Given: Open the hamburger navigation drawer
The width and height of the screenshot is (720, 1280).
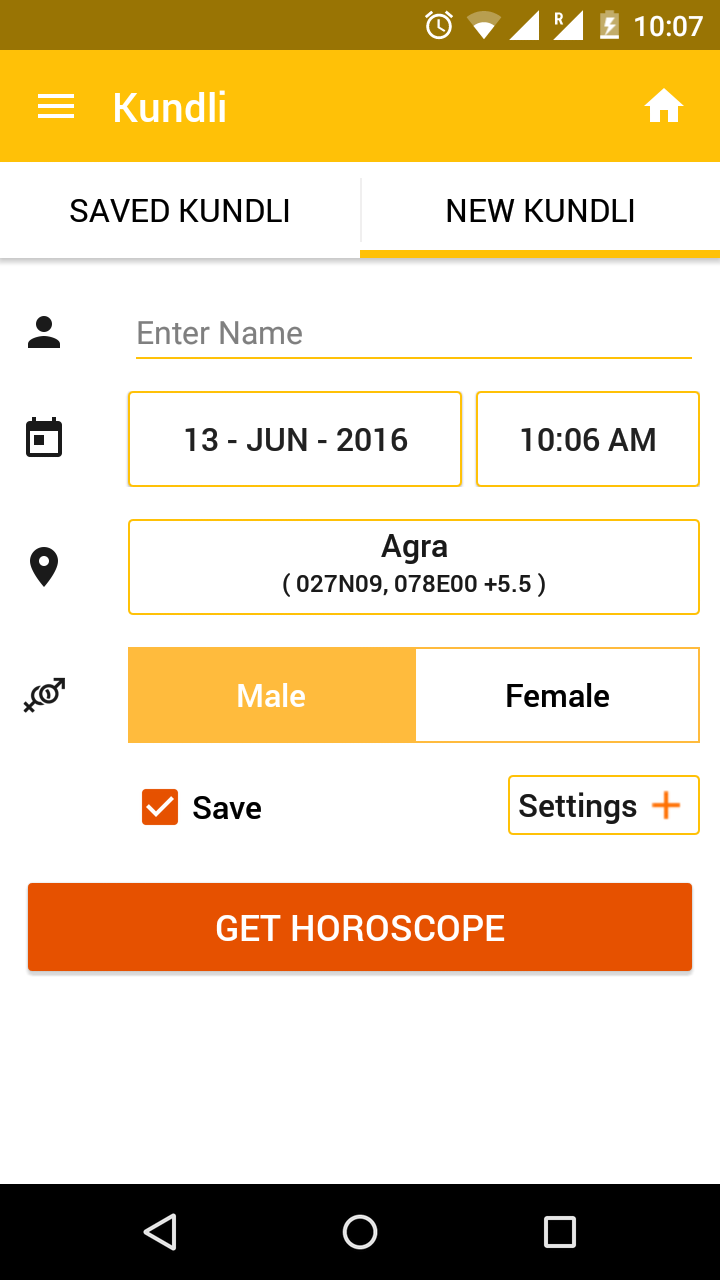Looking at the screenshot, I should (56, 107).
